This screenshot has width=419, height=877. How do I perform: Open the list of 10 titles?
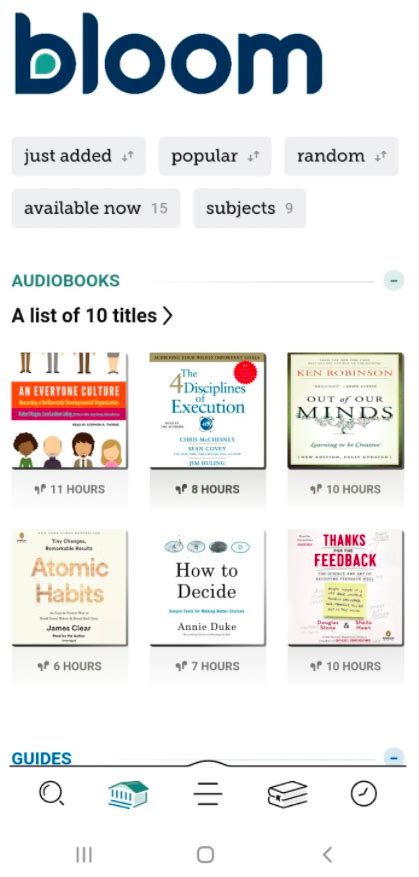pos(92,316)
